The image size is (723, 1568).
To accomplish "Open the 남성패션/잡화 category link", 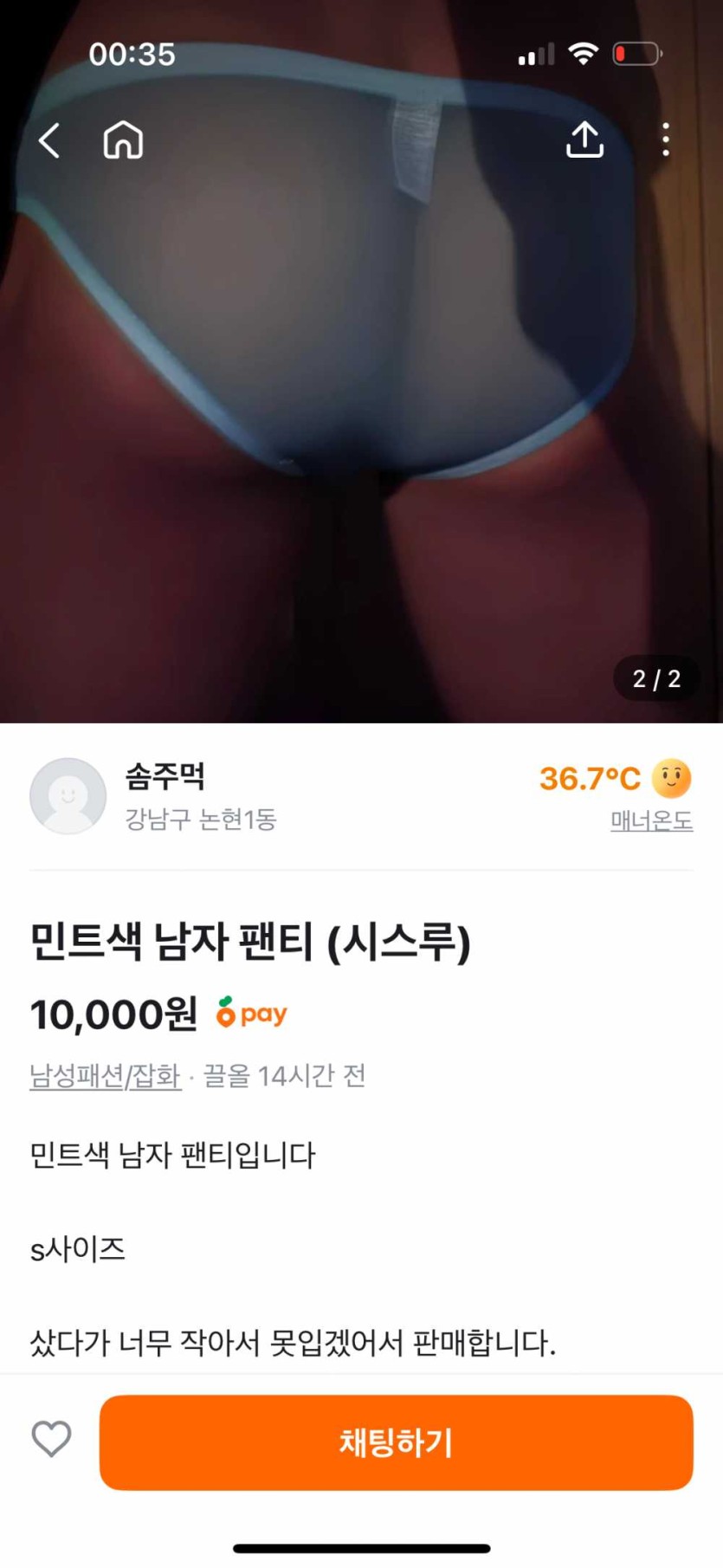I will 106,1076.
